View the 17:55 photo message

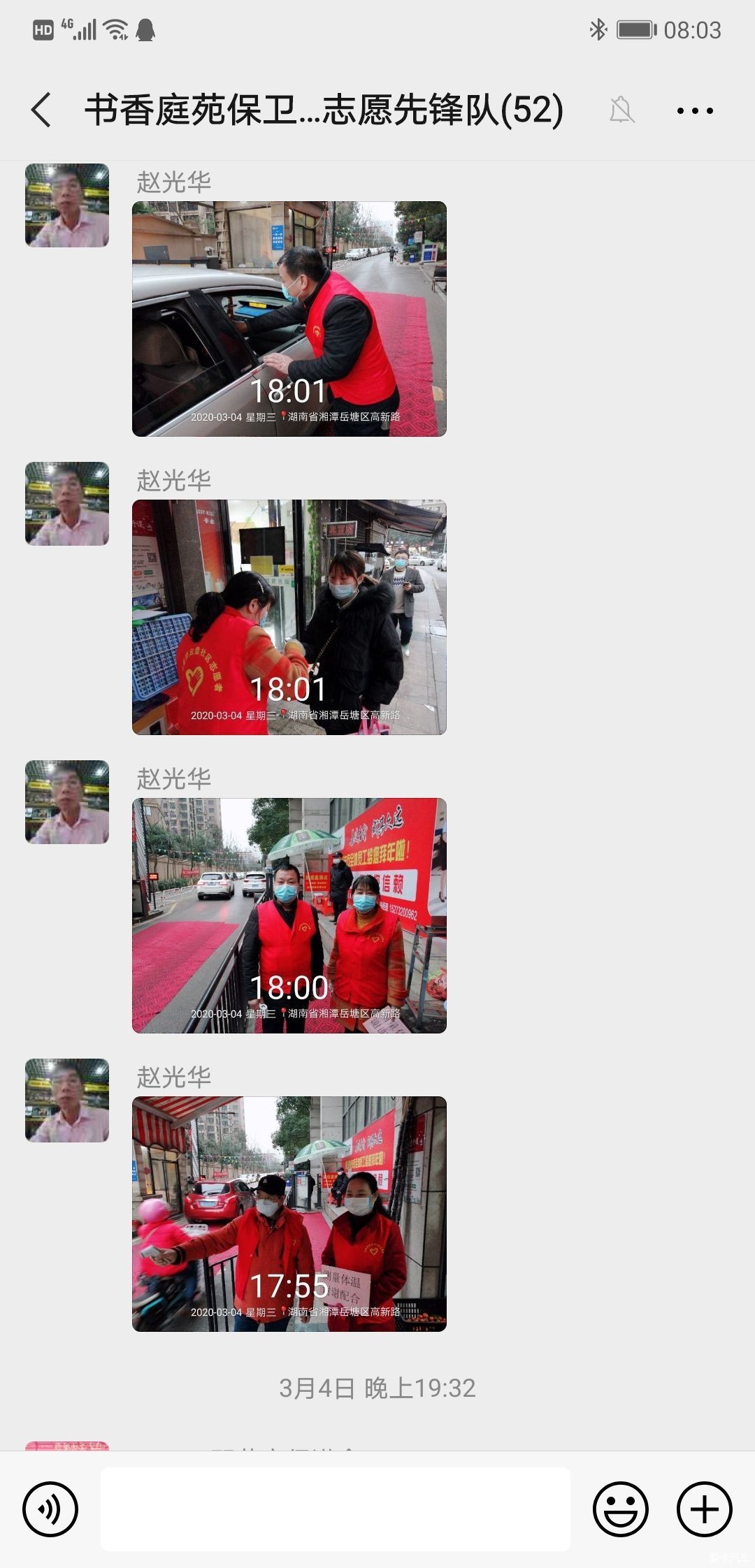pyautogui.click(x=289, y=1214)
